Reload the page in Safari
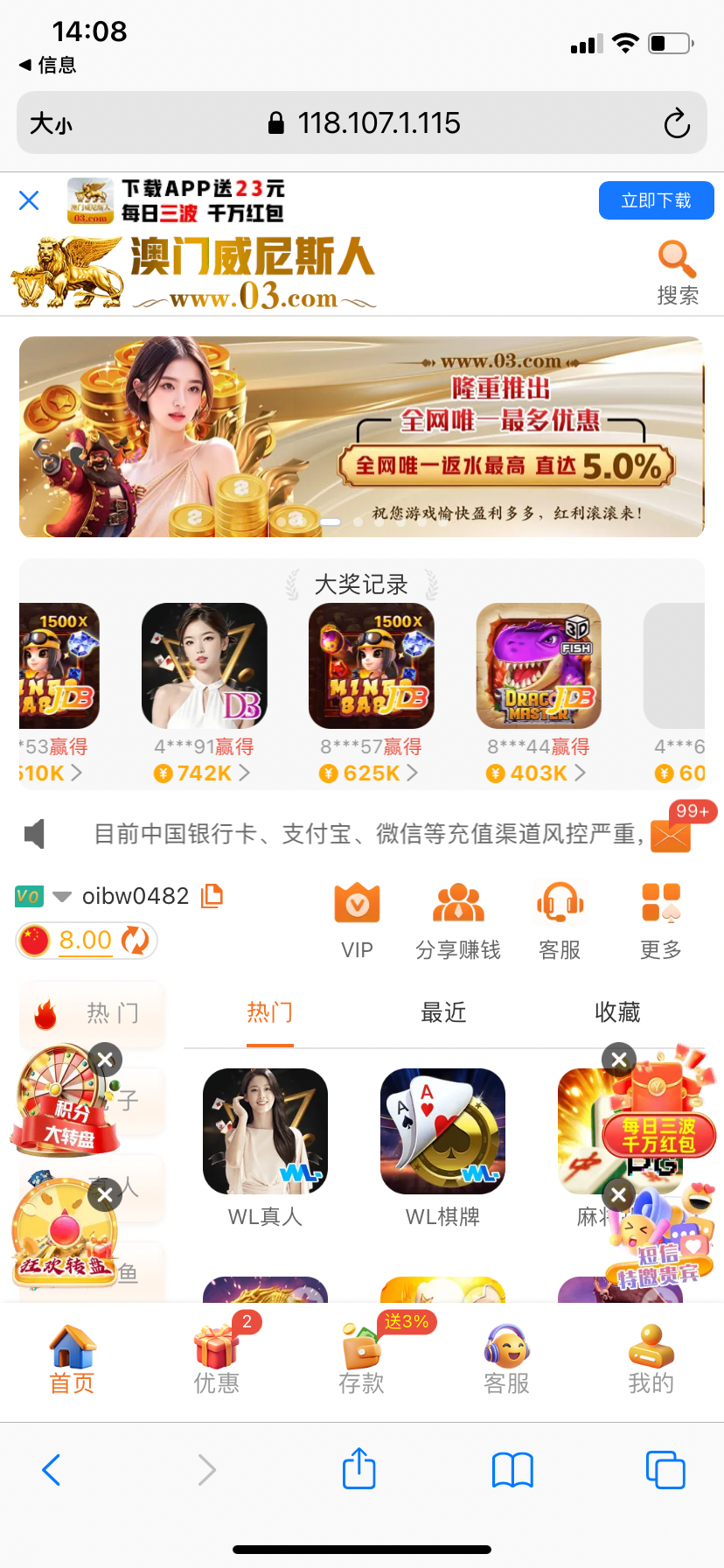This screenshot has width=724, height=1568. [677, 123]
